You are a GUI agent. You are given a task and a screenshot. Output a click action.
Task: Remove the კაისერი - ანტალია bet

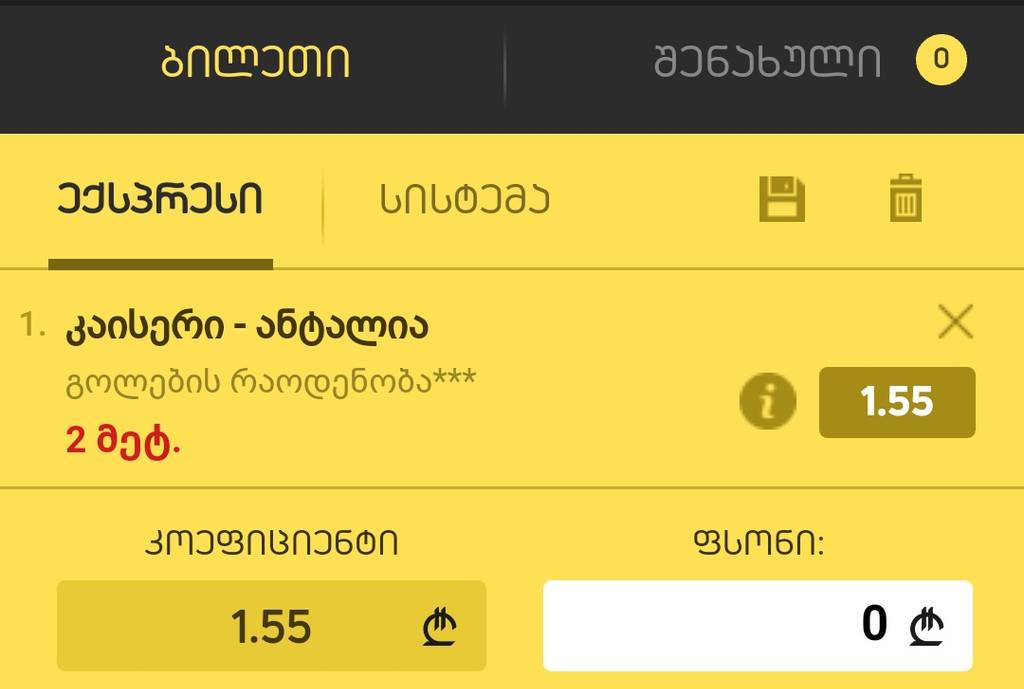pyautogui.click(x=955, y=322)
